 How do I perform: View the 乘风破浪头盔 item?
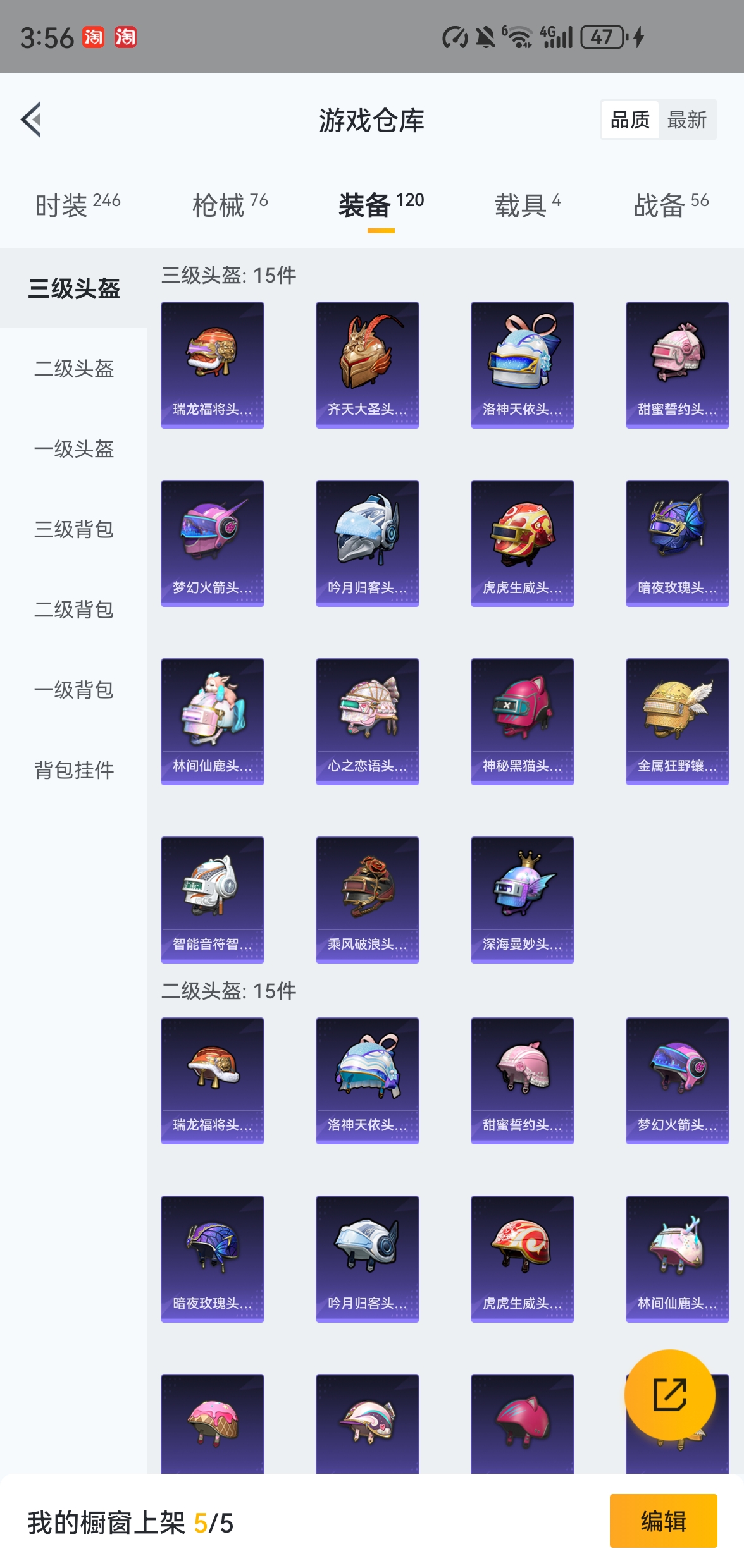pyautogui.click(x=367, y=898)
